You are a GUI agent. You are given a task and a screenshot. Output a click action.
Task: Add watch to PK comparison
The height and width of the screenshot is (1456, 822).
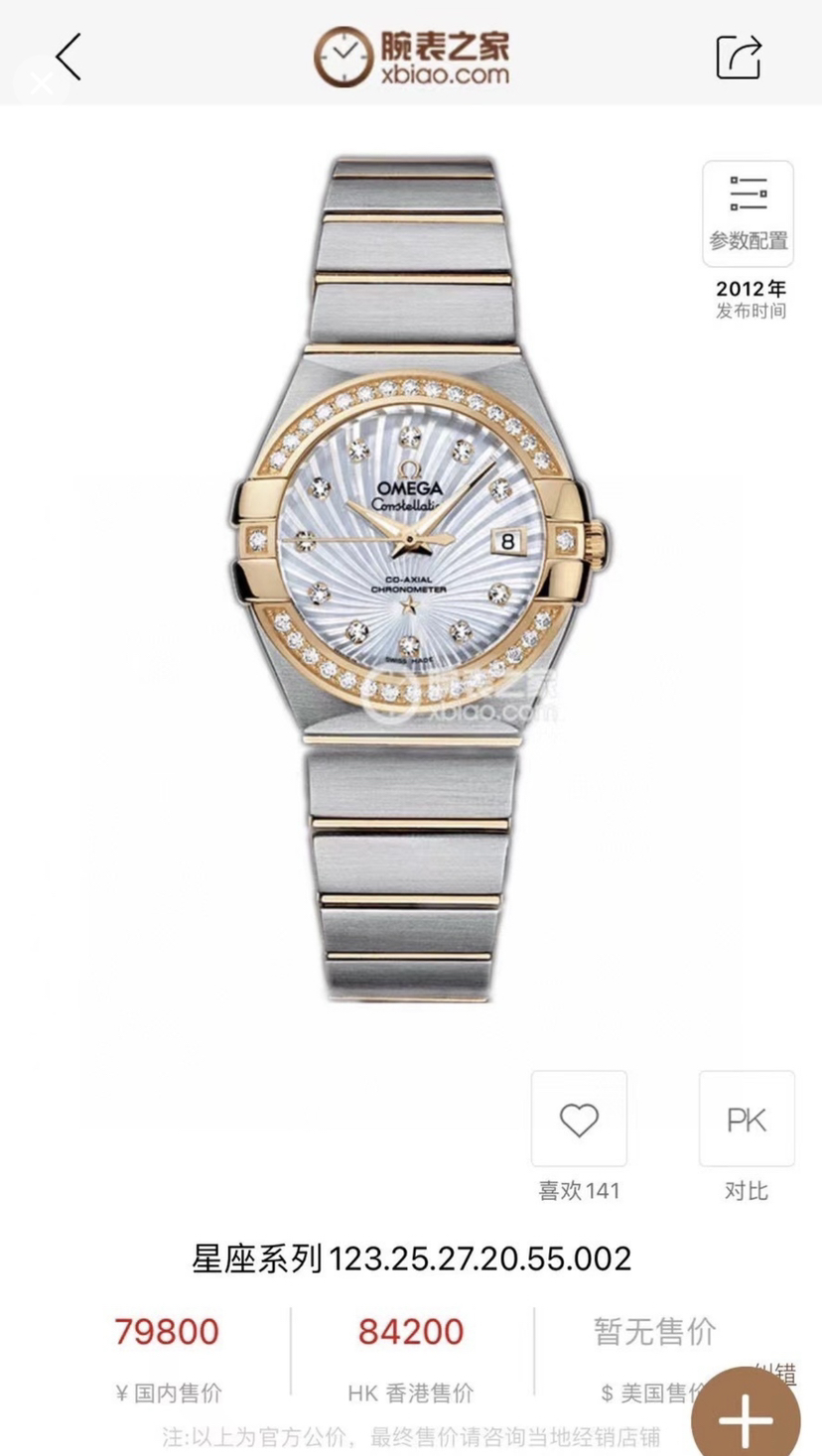click(747, 1119)
